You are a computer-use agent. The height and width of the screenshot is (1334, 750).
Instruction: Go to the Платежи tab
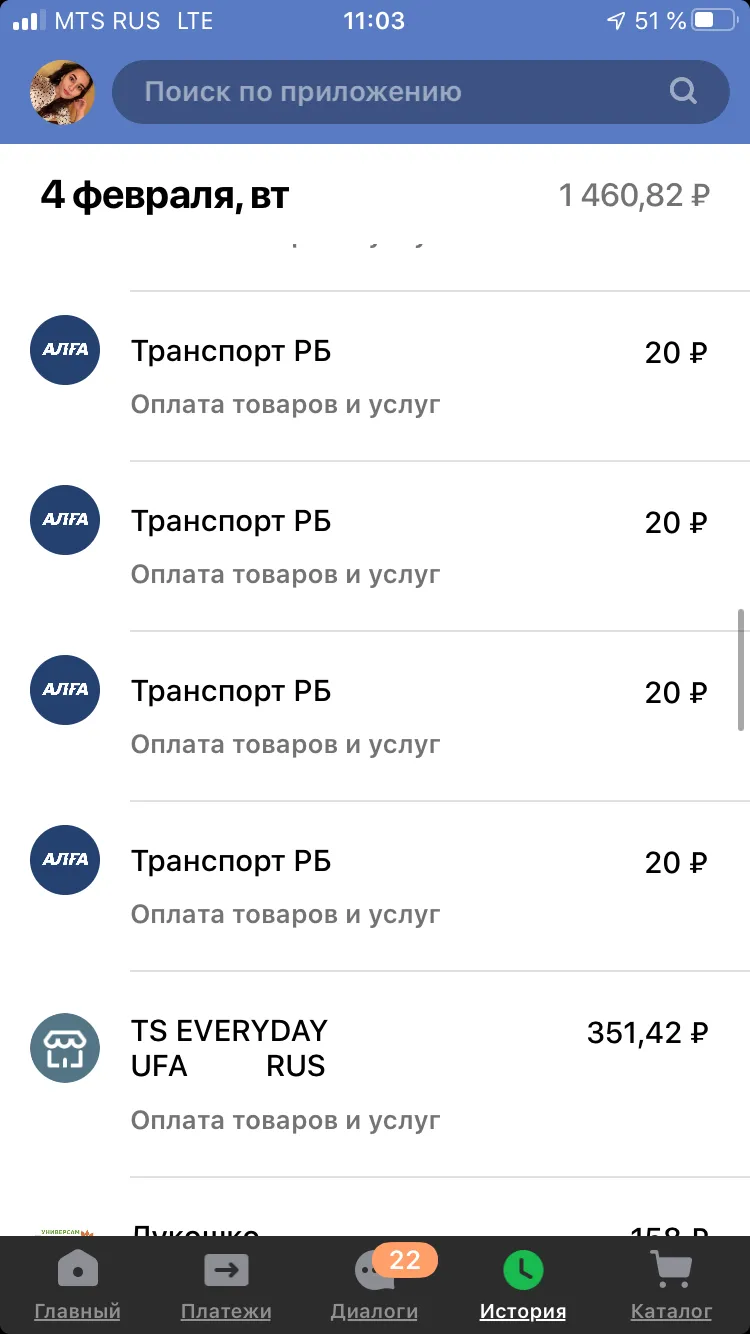click(x=226, y=1286)
